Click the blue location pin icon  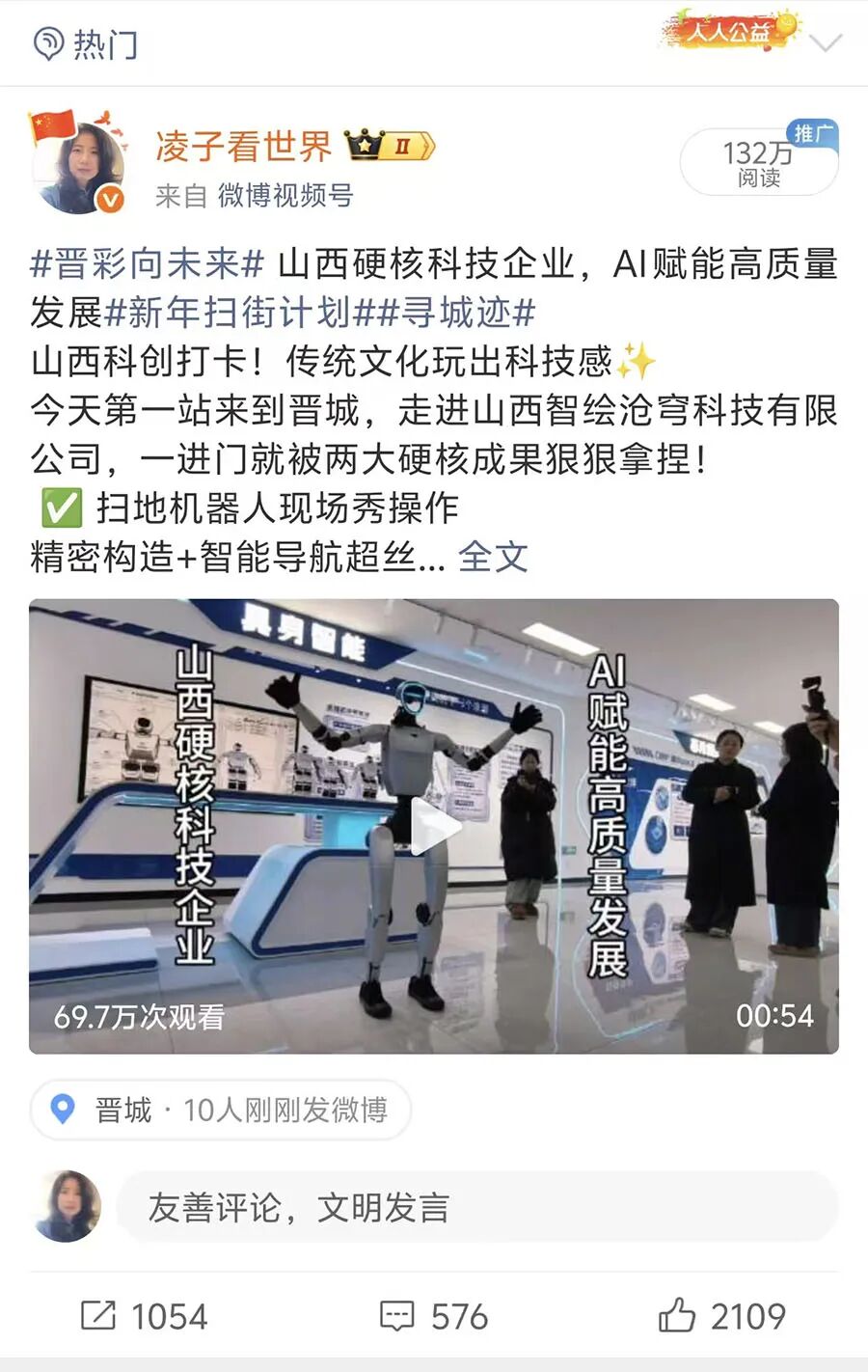coord(64,1110)
